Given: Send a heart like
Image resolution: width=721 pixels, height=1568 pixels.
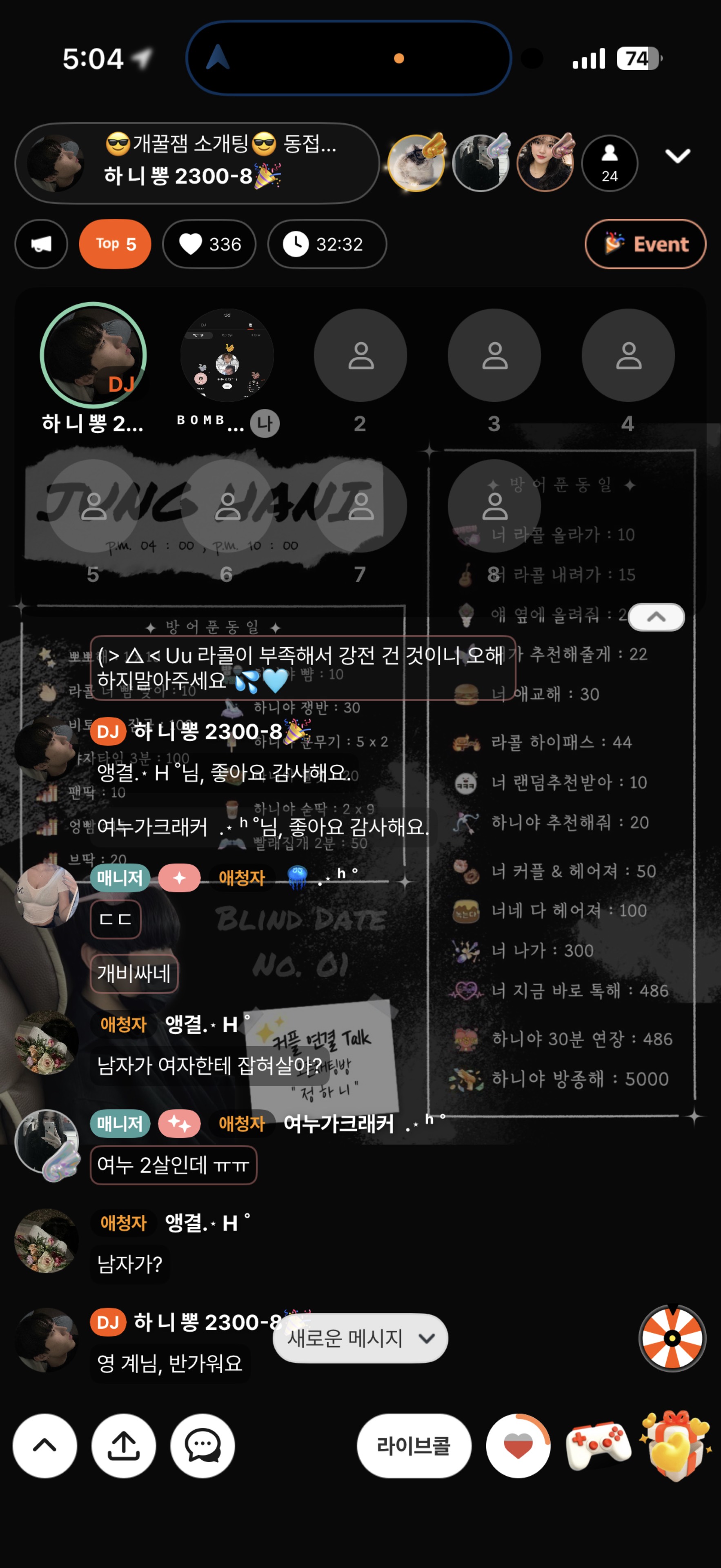Looking at the screenshot, I should (518, 1445).
